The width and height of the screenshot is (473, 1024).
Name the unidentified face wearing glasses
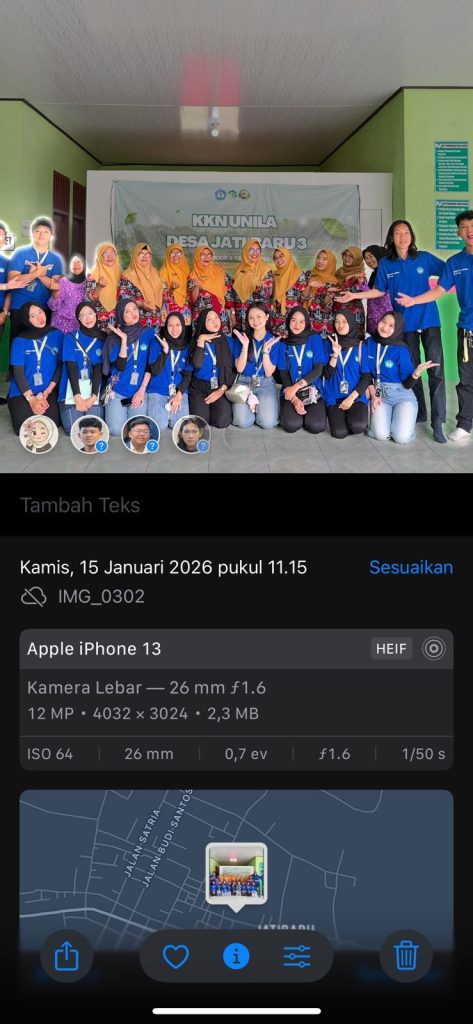(140, 434)
